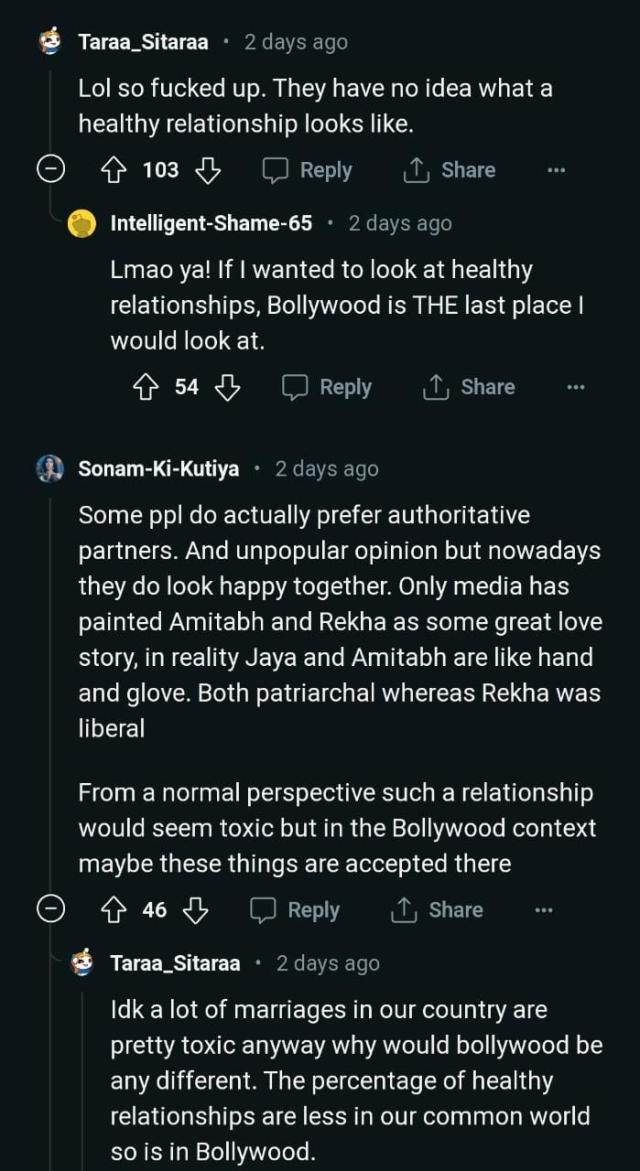Downvote Intelligent-Shame-65's comment

pos(228,387)
